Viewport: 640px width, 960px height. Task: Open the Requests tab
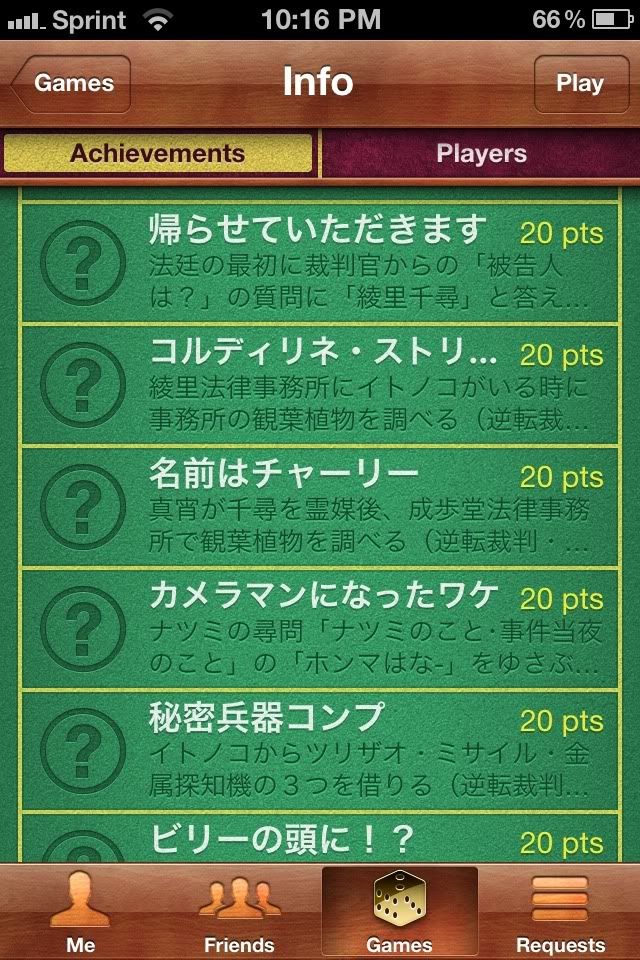tap(560, 912)
